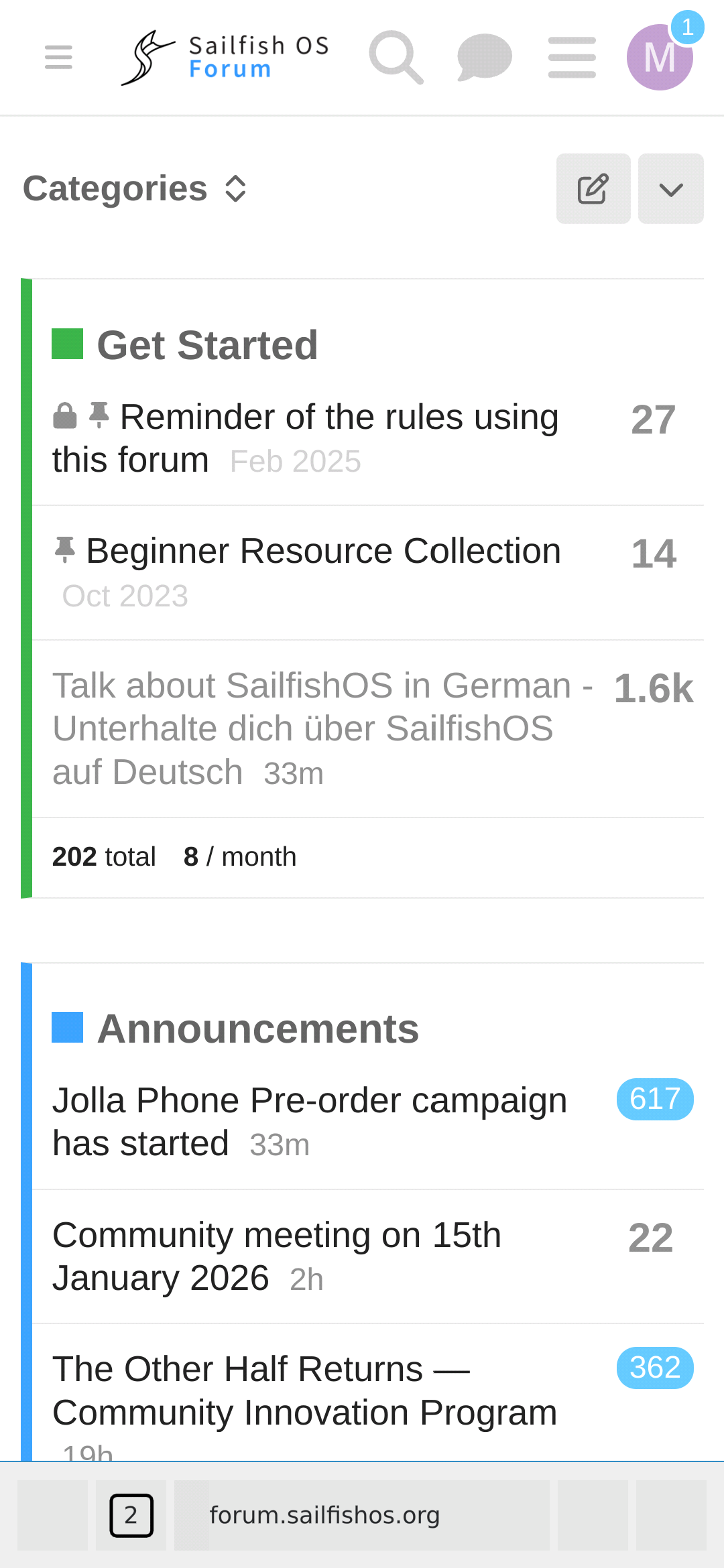Open the Announcements category

(257, 1029)
